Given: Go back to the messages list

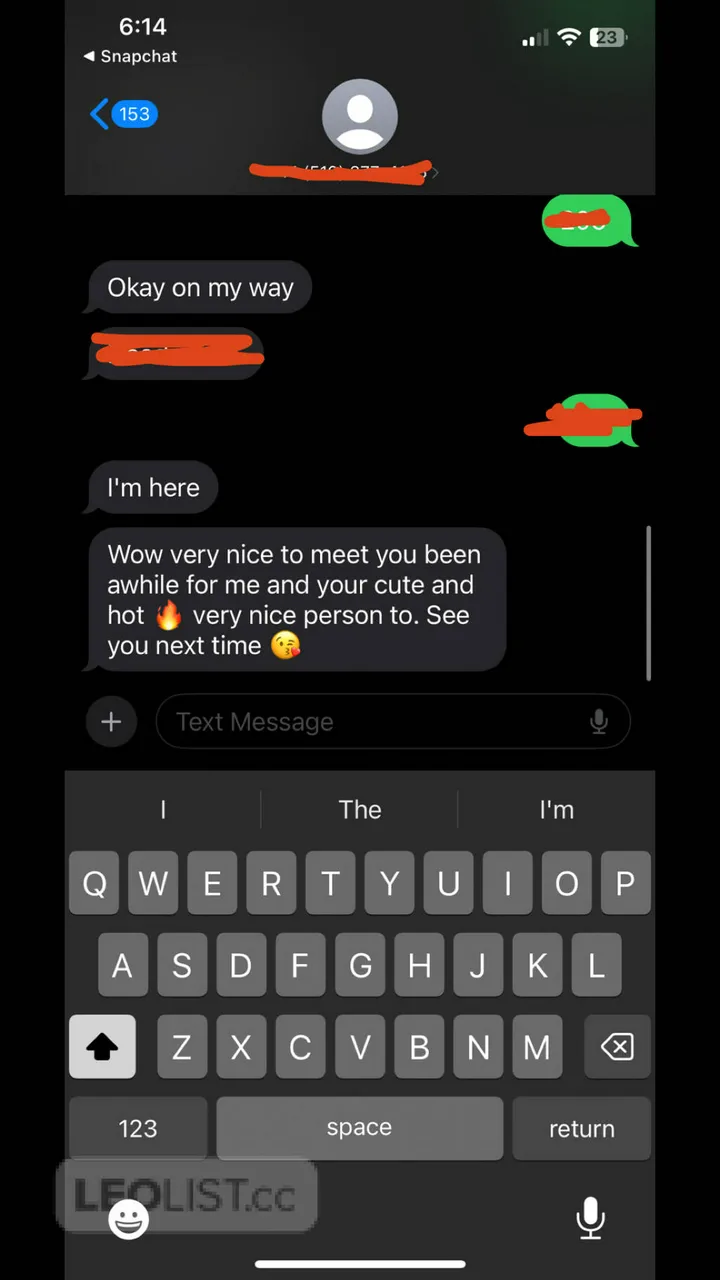Looking at the screenshot, I should click(x=122, y=114).
